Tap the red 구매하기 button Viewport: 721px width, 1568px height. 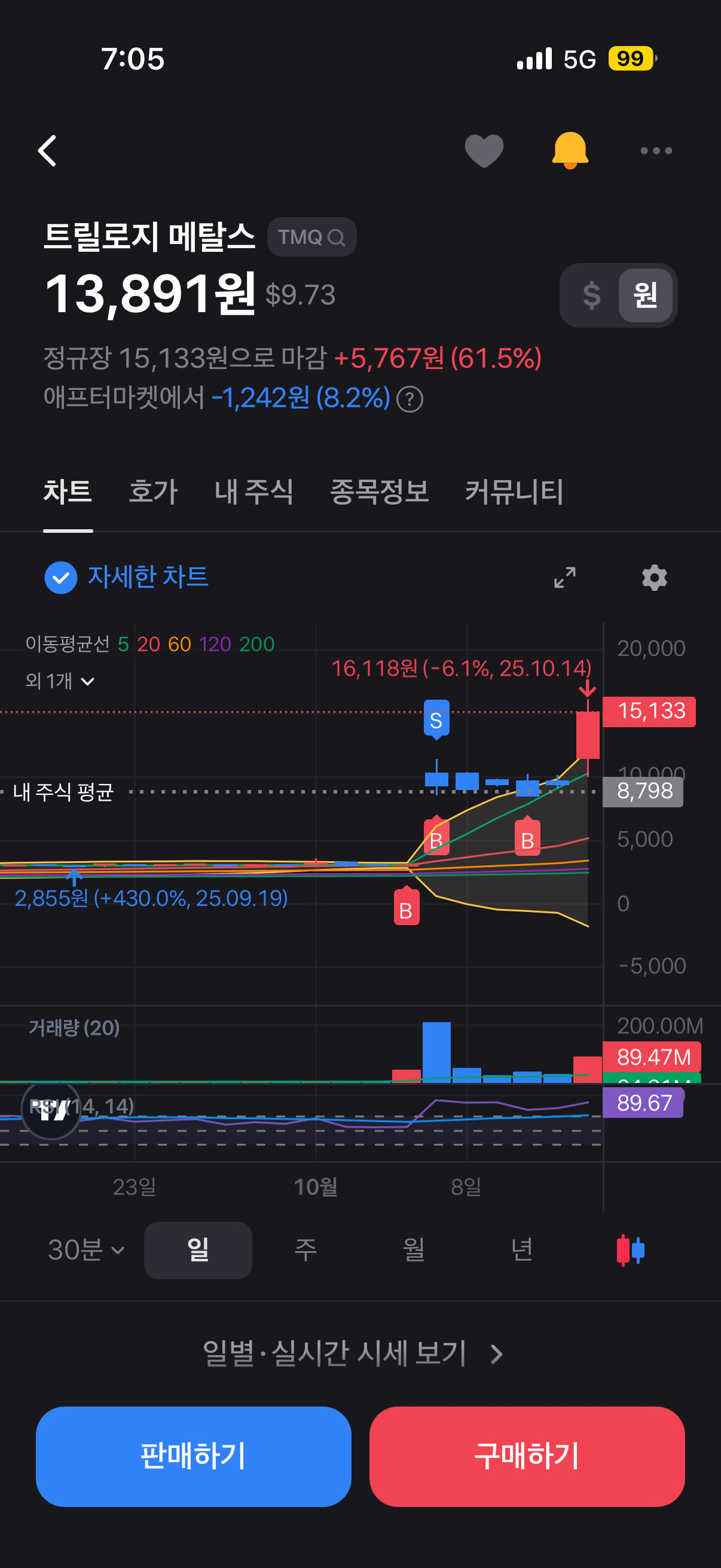(526, 1456)
